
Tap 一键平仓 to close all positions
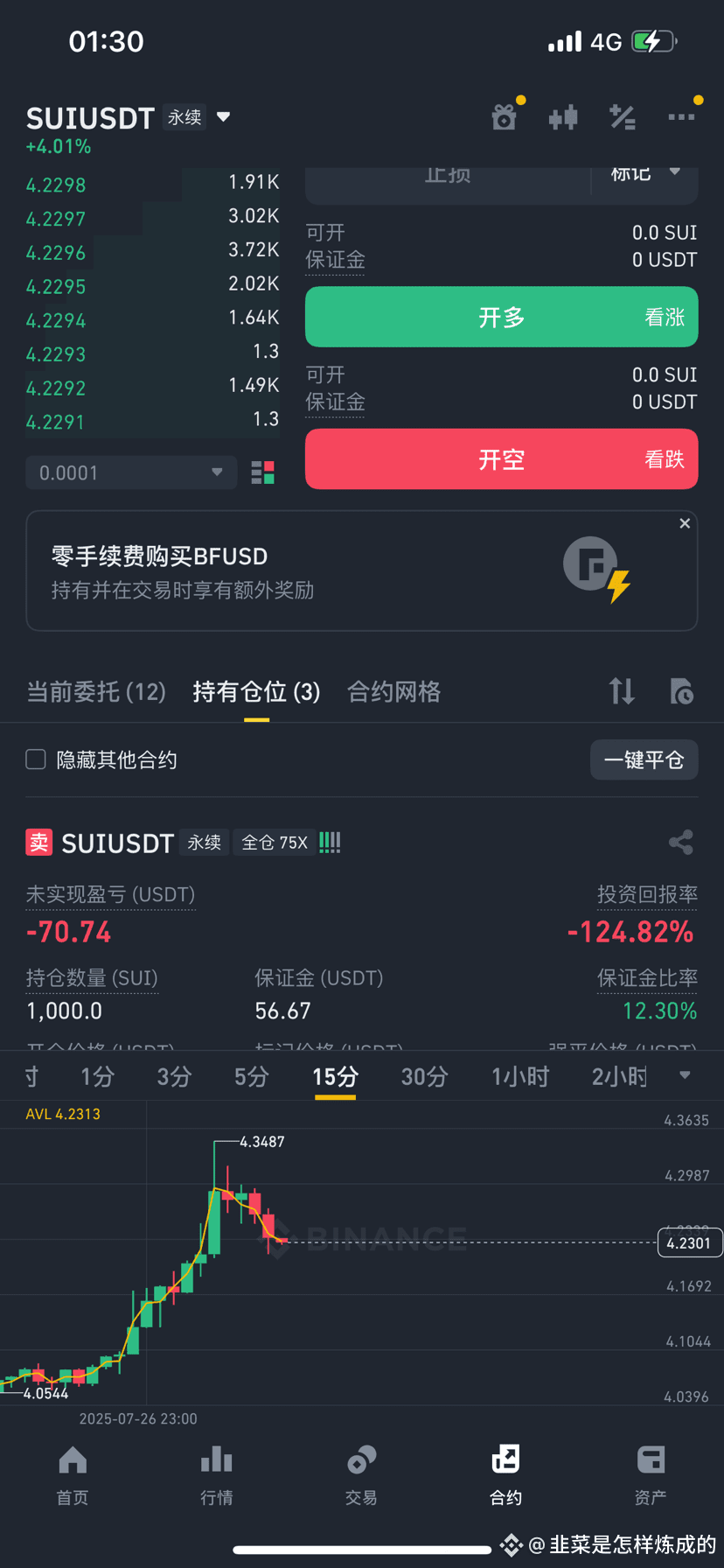(644, 759)
